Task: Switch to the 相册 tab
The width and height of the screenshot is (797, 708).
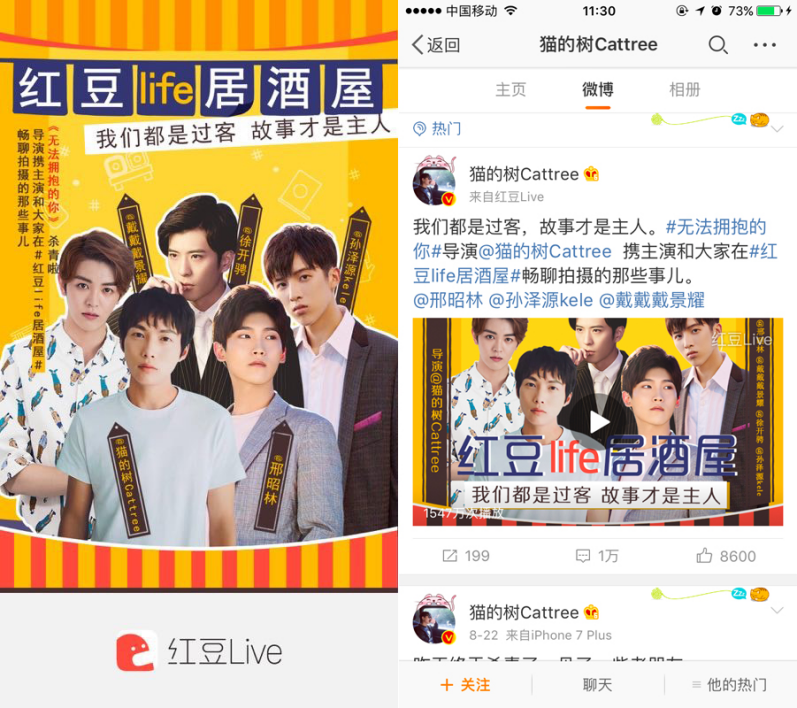Action: [685, 89]
